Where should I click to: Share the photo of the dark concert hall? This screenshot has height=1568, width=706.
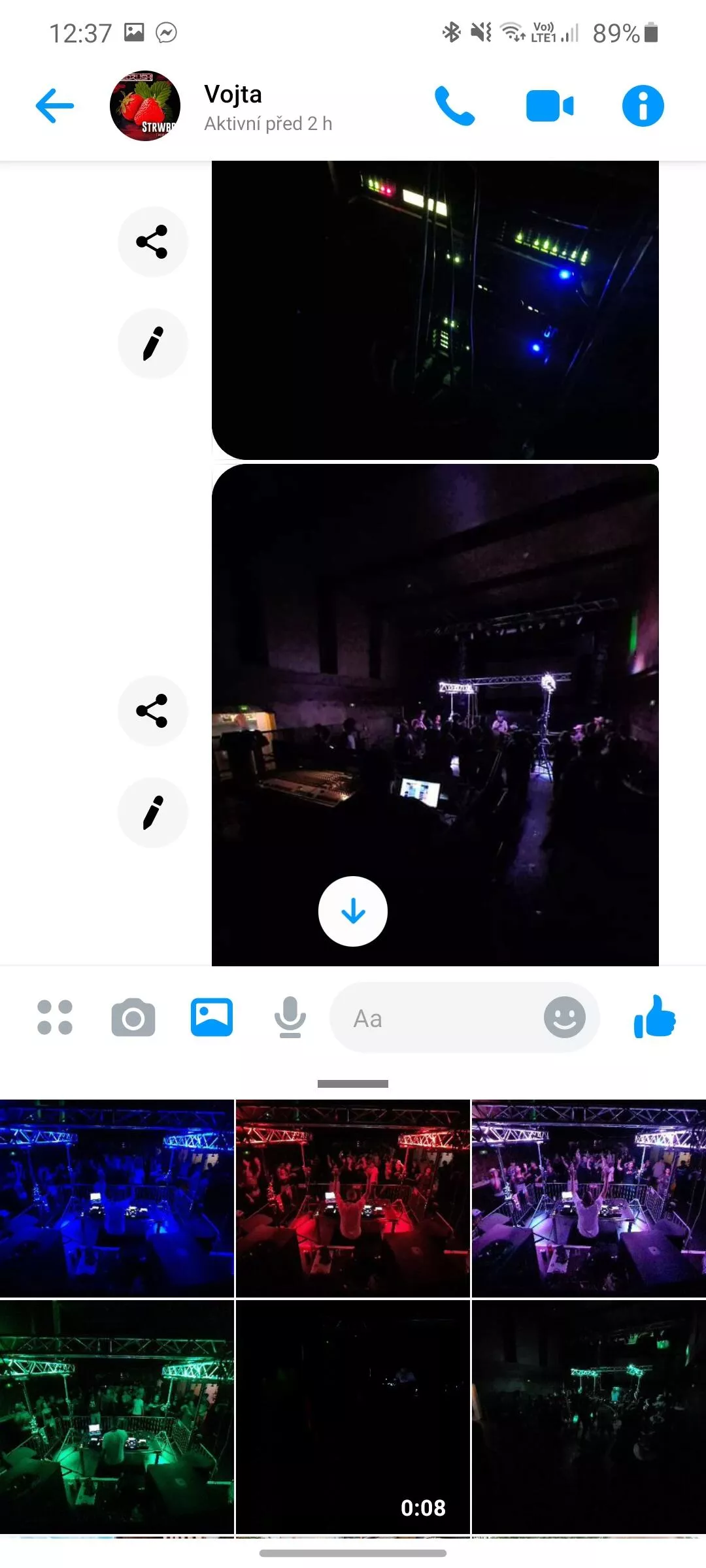(152, 711)
